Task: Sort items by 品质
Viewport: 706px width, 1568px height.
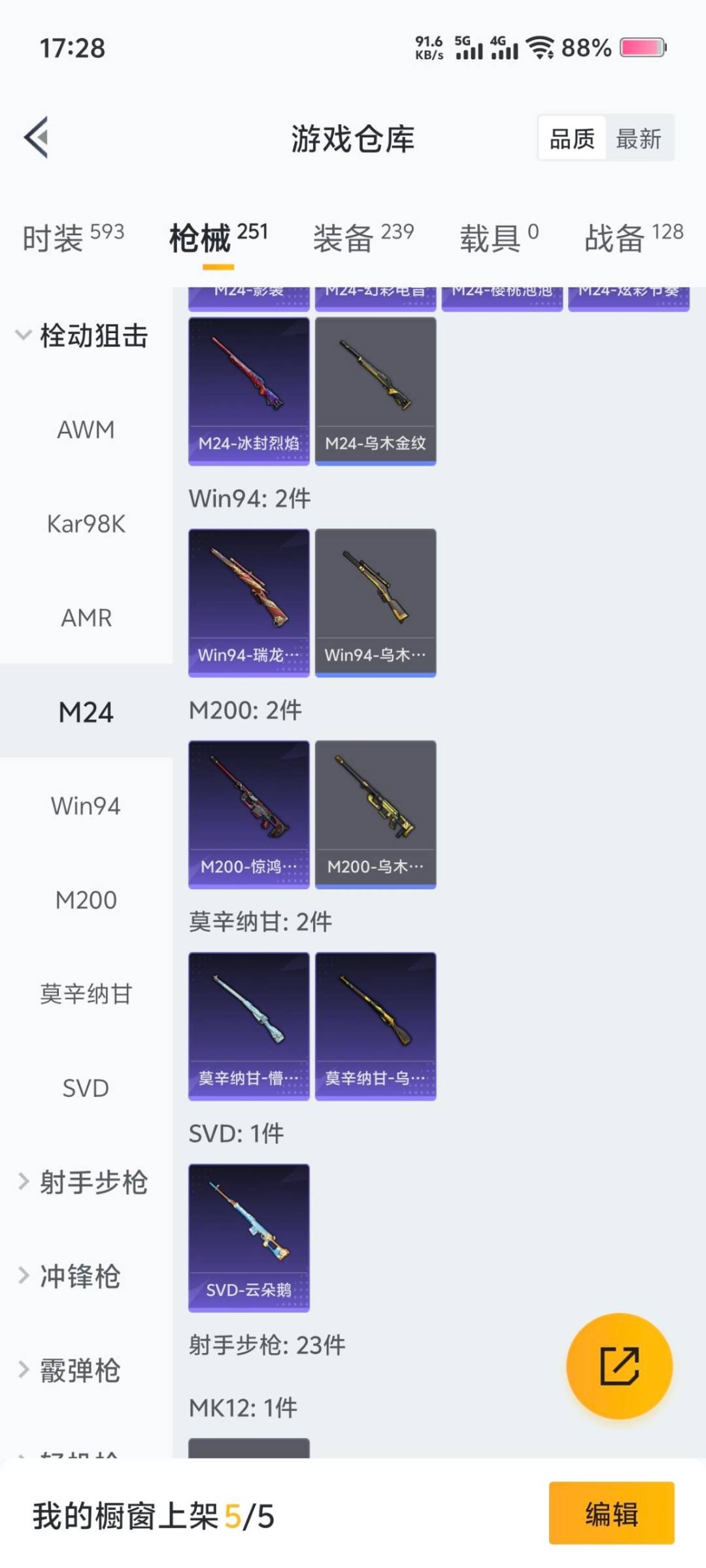Action: (571, 138)
